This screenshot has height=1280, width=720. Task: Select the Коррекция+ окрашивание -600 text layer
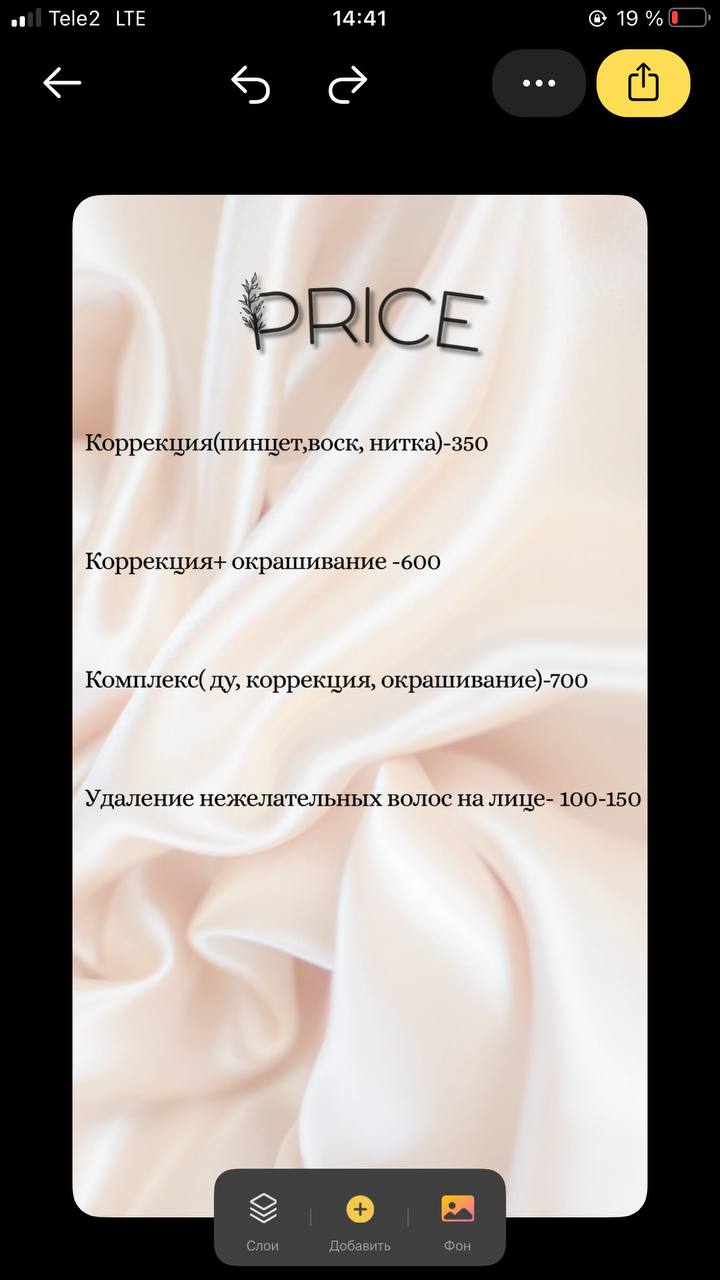[x=263, y=562]
